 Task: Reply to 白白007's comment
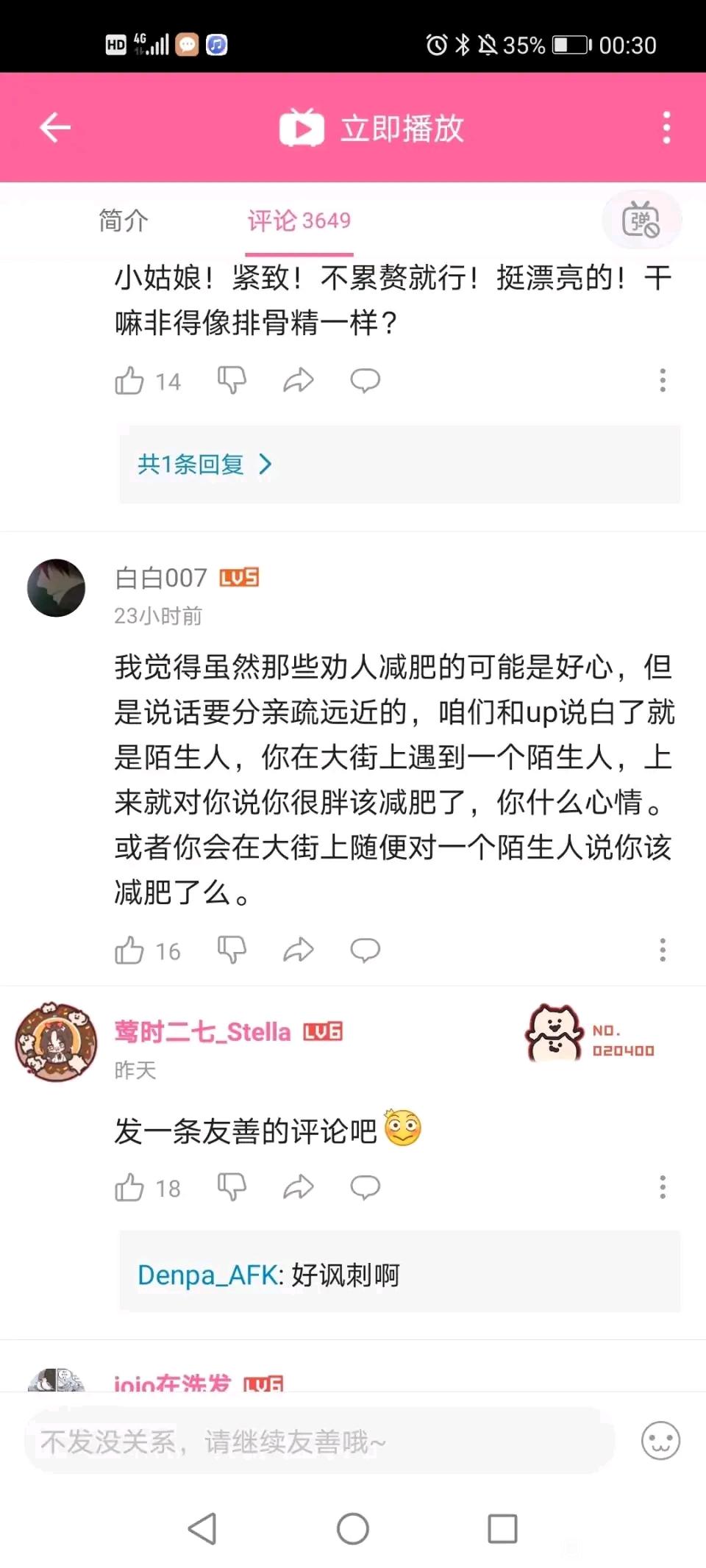365,951
